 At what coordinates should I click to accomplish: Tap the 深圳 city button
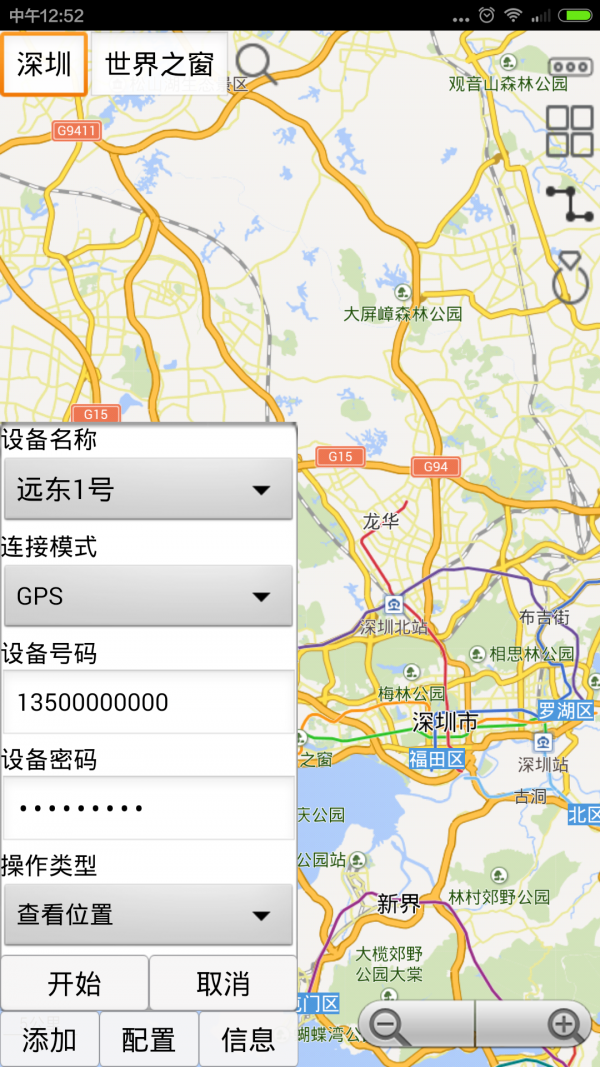pyautogui.click(x=44, y=65)
